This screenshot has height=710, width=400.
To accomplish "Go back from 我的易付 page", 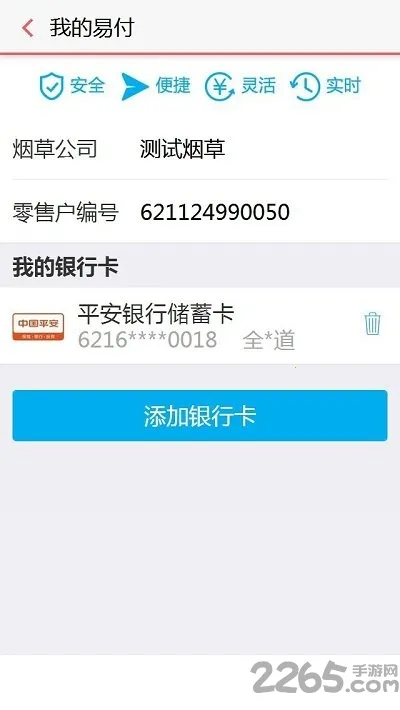I will [28, 28].
